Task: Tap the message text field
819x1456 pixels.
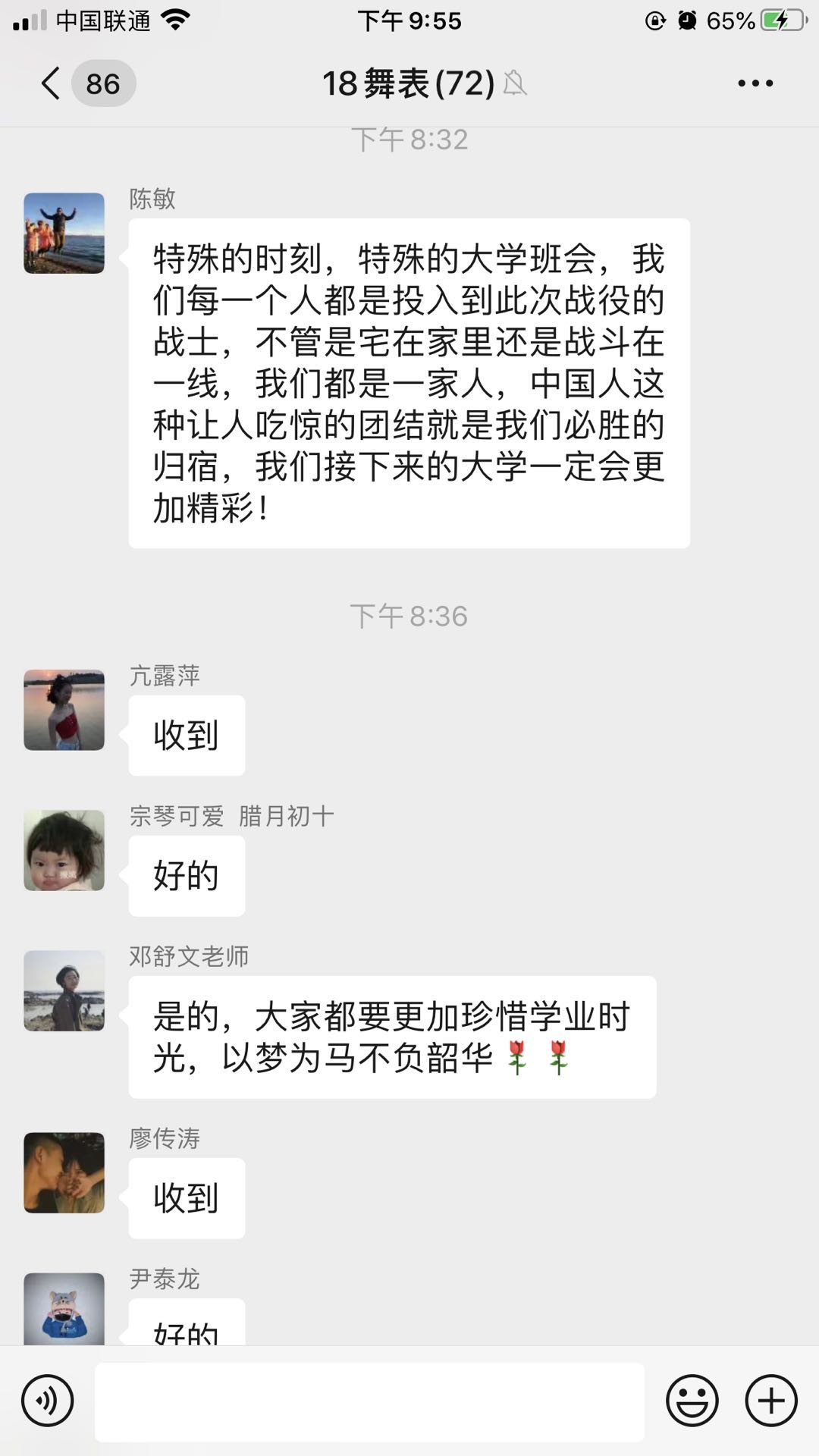Action: [x=369, y=1401]
